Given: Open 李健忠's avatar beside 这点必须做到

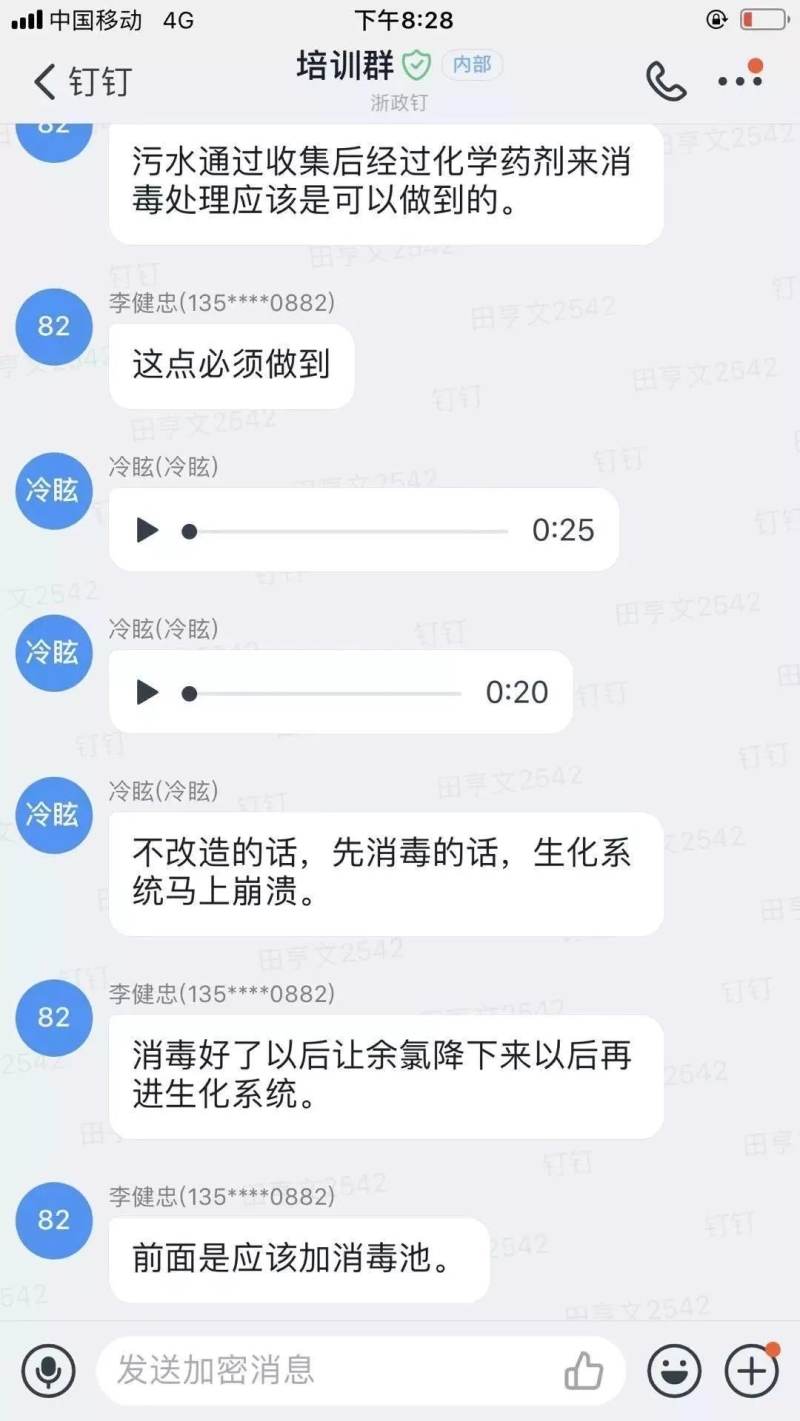Looking at the screenshot, I should tap(53, 327).
